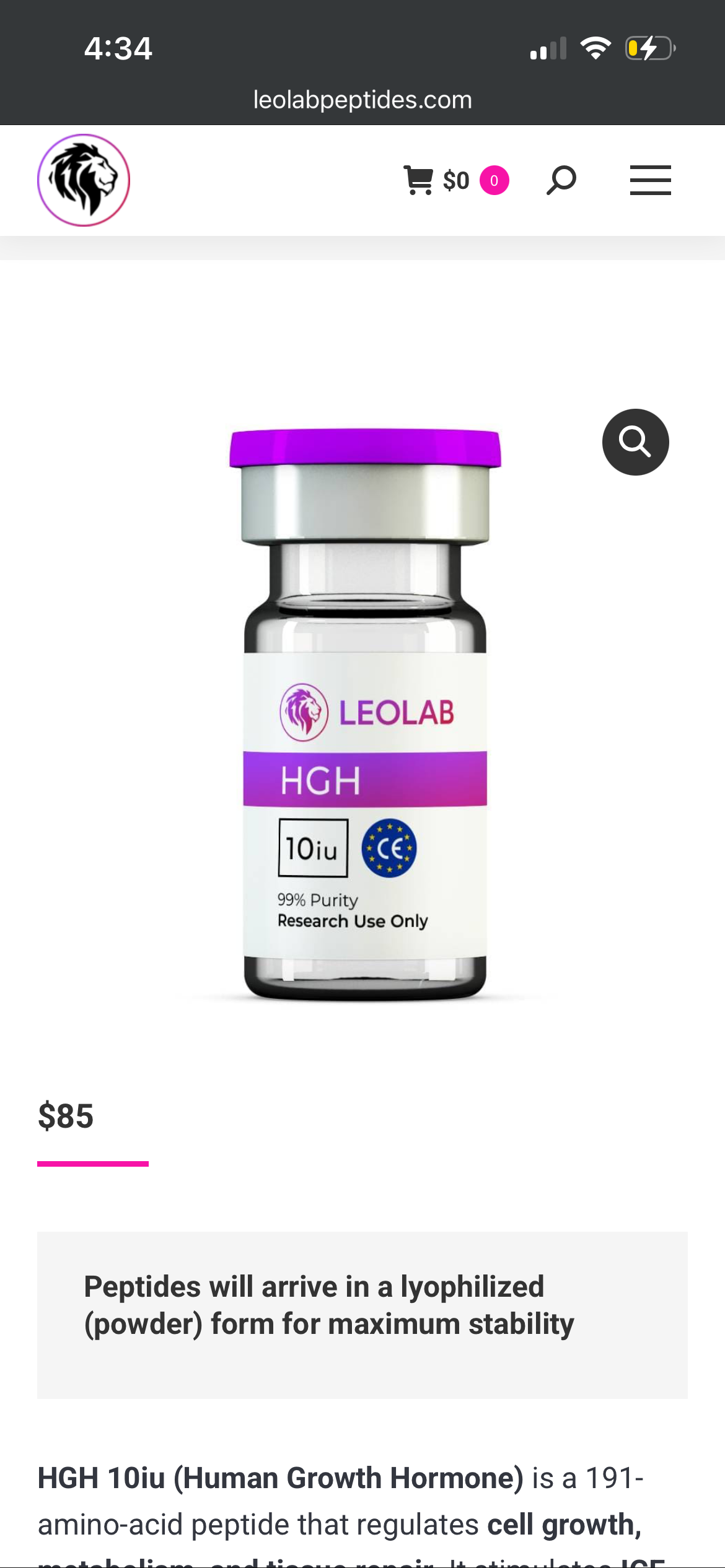Open the HGH vial product image
The height and width of the screenshot is (1568, 725).
364,712
